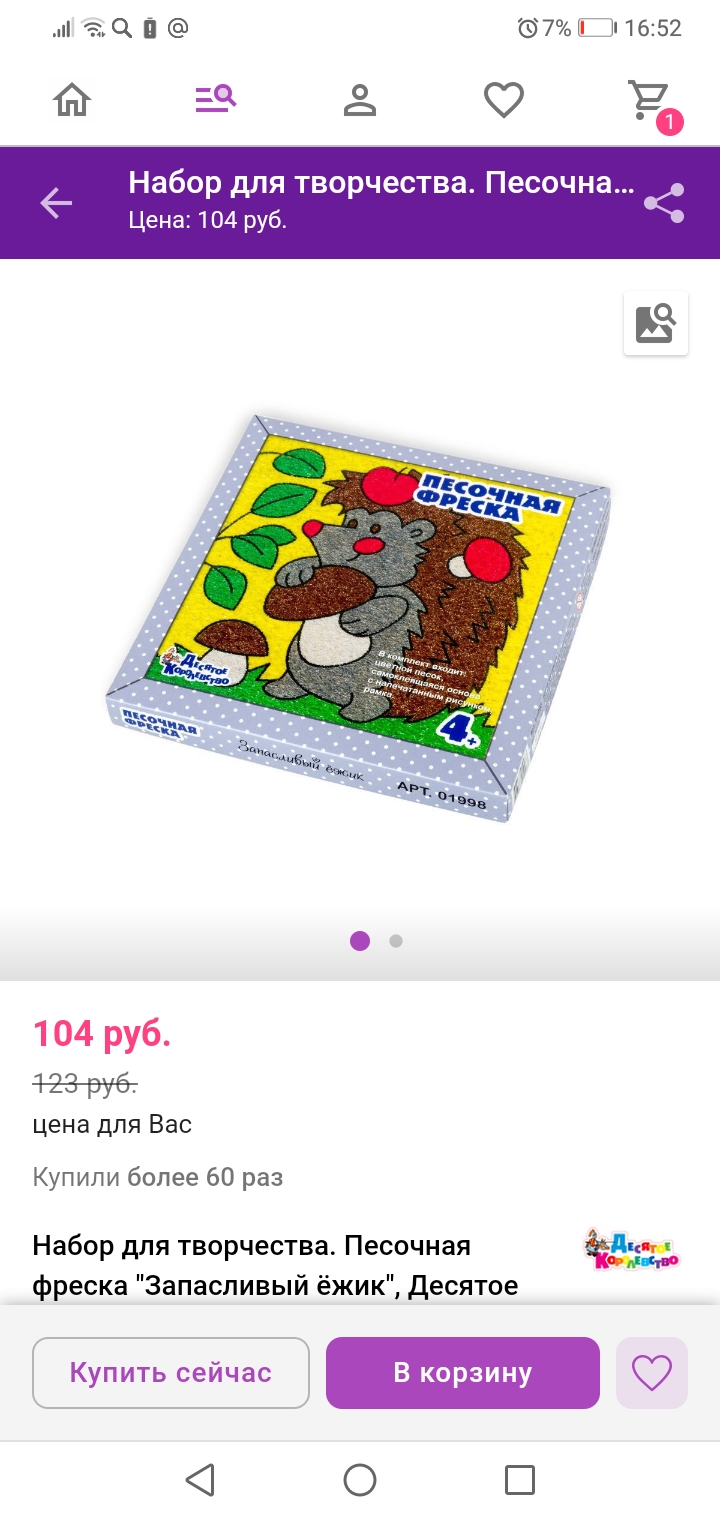
Task: Open the favorites heart tab
Action: 504,100
